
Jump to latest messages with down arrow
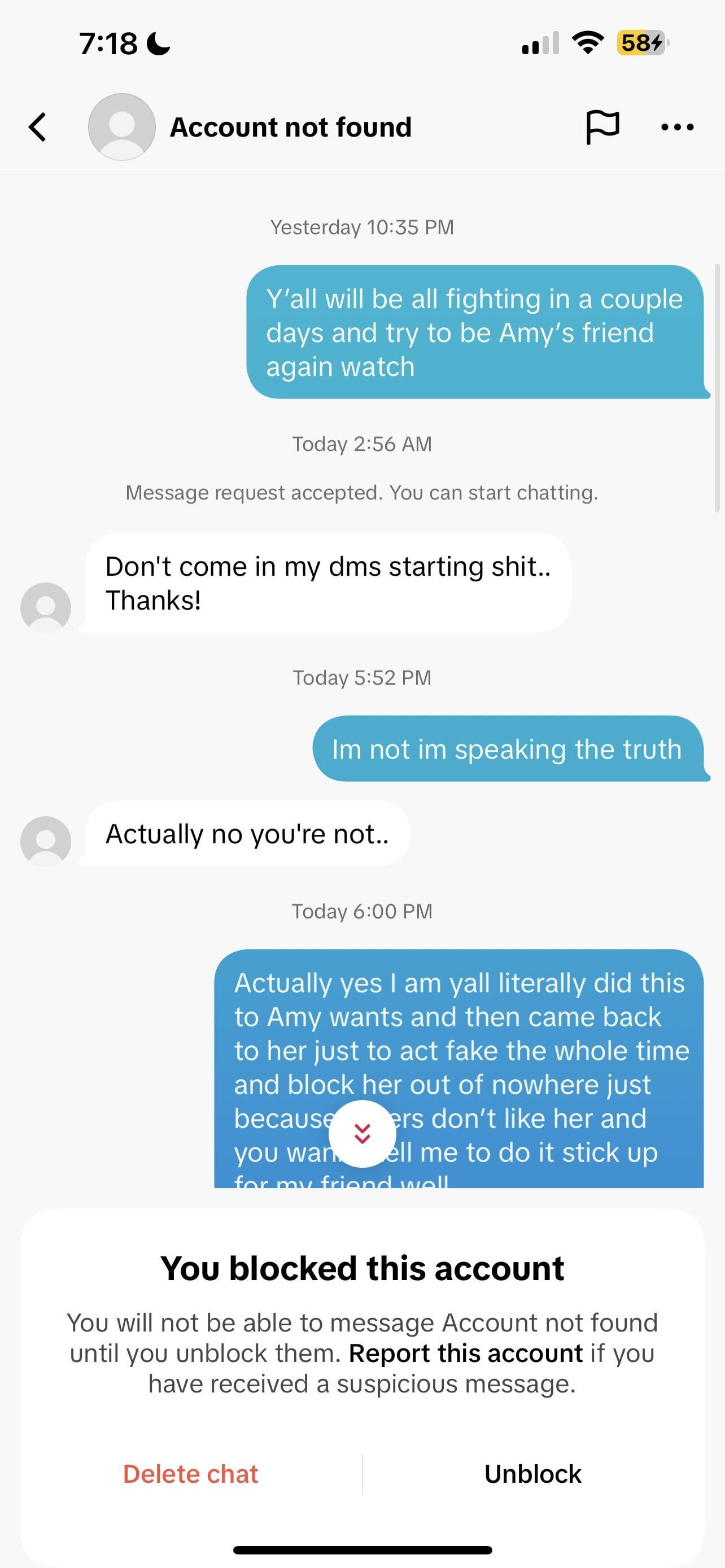coord(362,1133)
